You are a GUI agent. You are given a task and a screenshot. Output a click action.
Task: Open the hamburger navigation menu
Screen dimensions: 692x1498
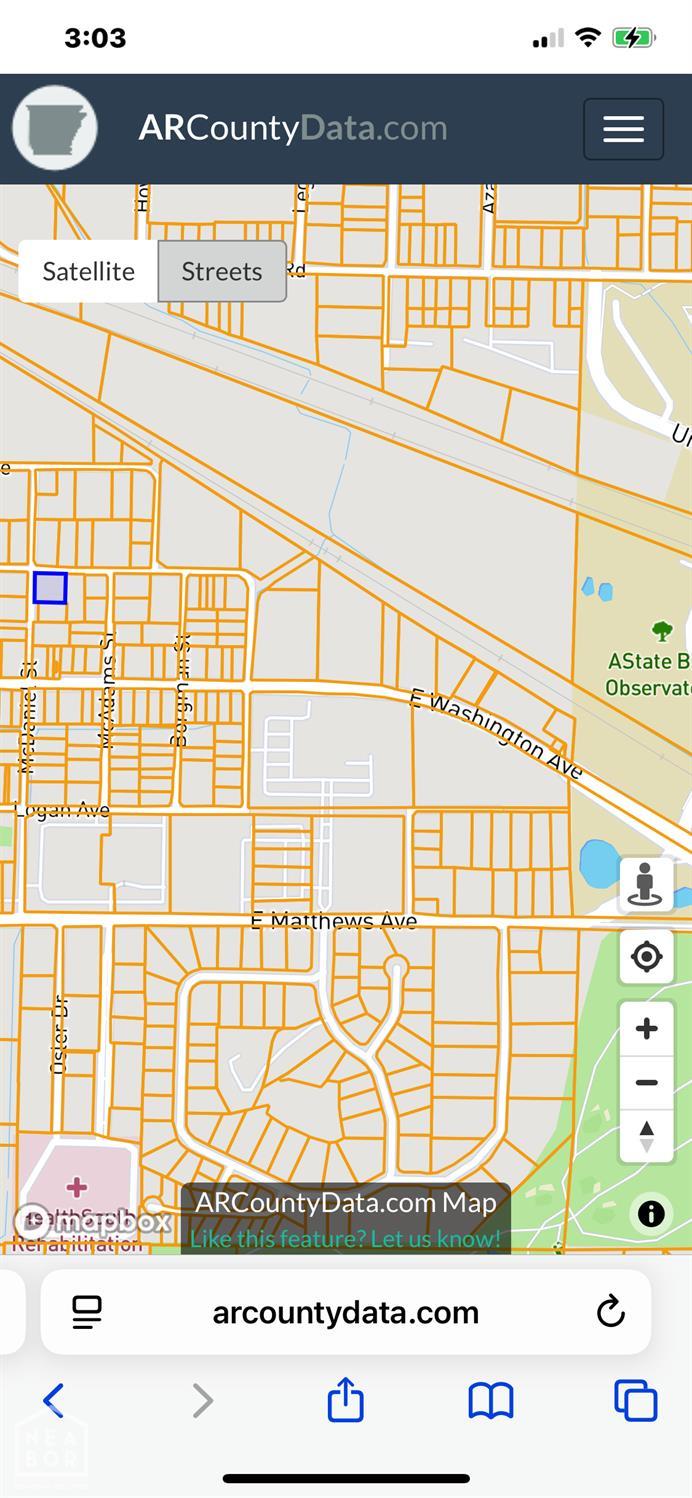pos(623,129)
